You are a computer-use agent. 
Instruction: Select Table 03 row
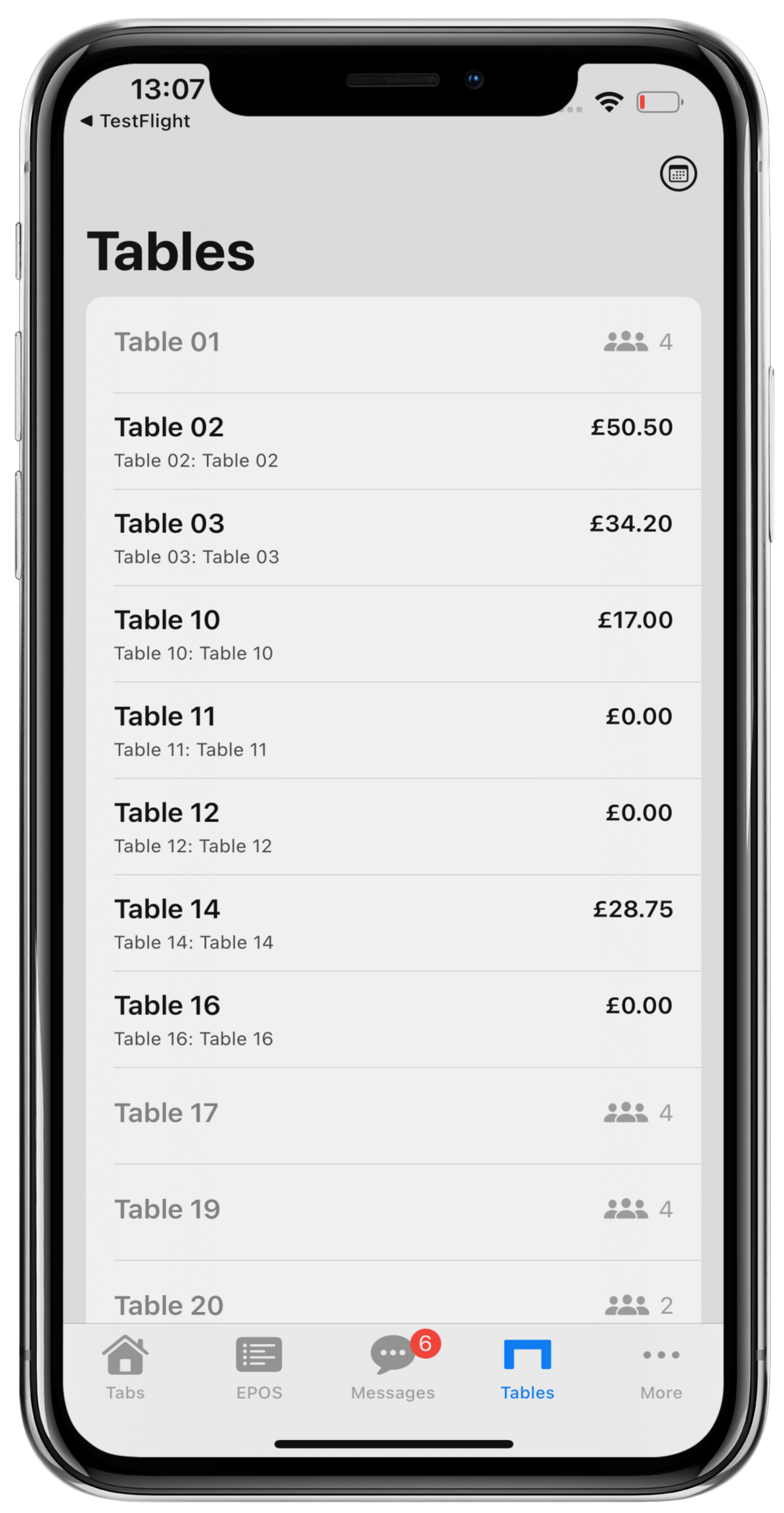(393, 538)
